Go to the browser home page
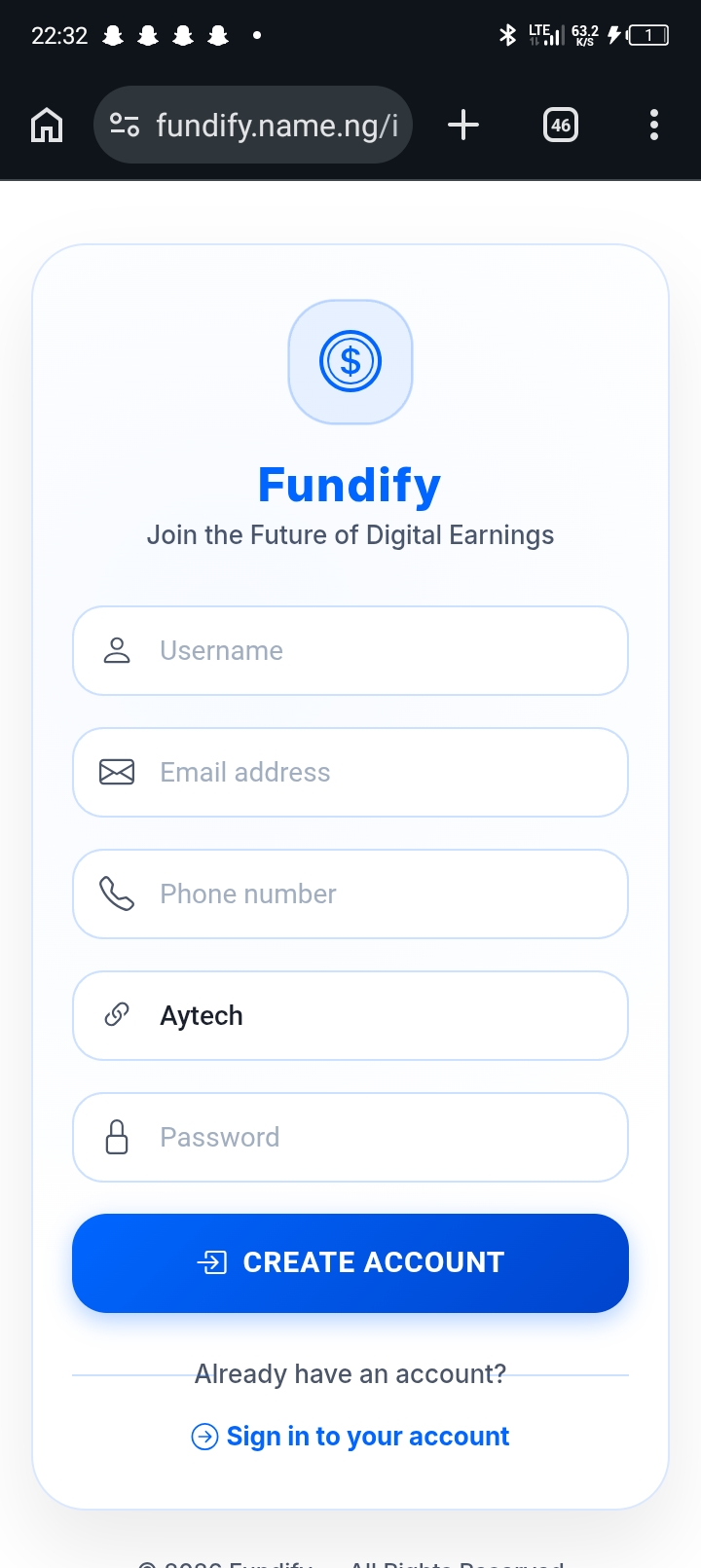 [47, 125]
